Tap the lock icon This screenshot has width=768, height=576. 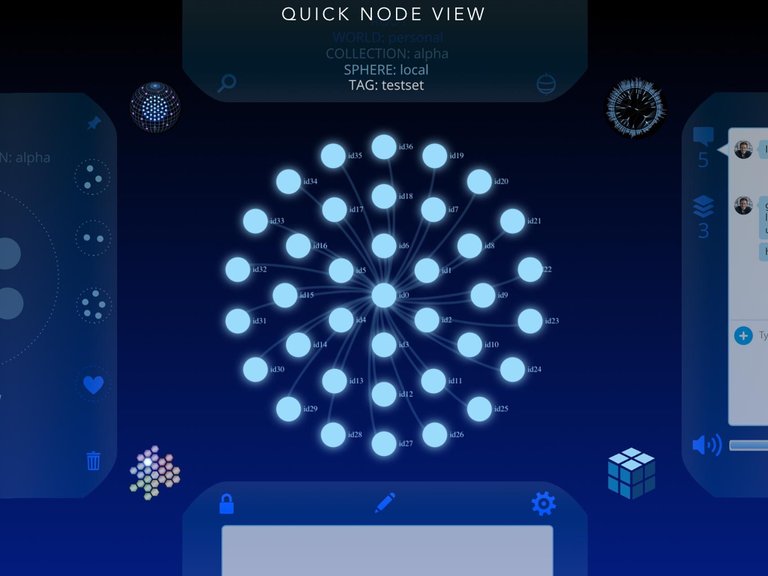[x=227, y=503]
